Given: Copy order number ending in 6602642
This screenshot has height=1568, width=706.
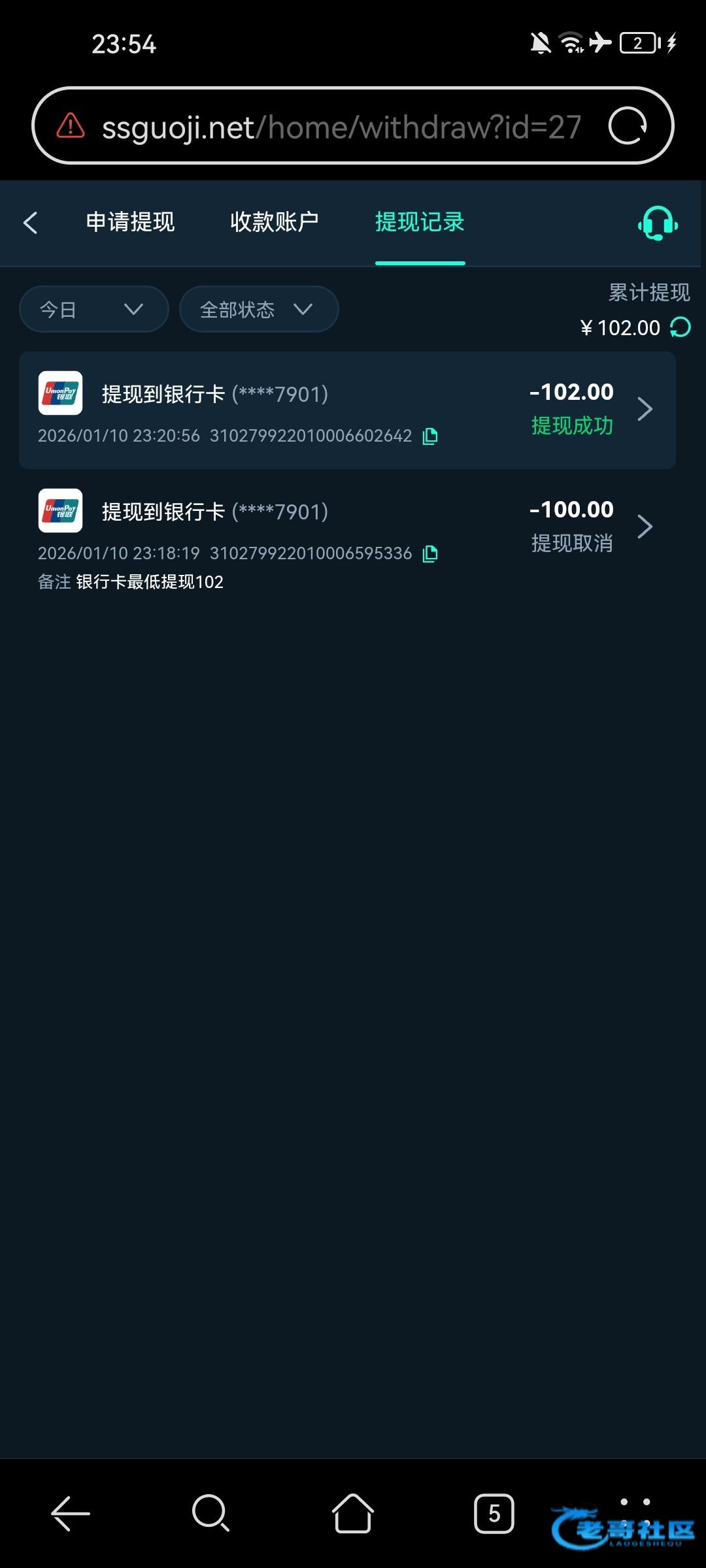Looking at the screenshot, I should point(430,436).
